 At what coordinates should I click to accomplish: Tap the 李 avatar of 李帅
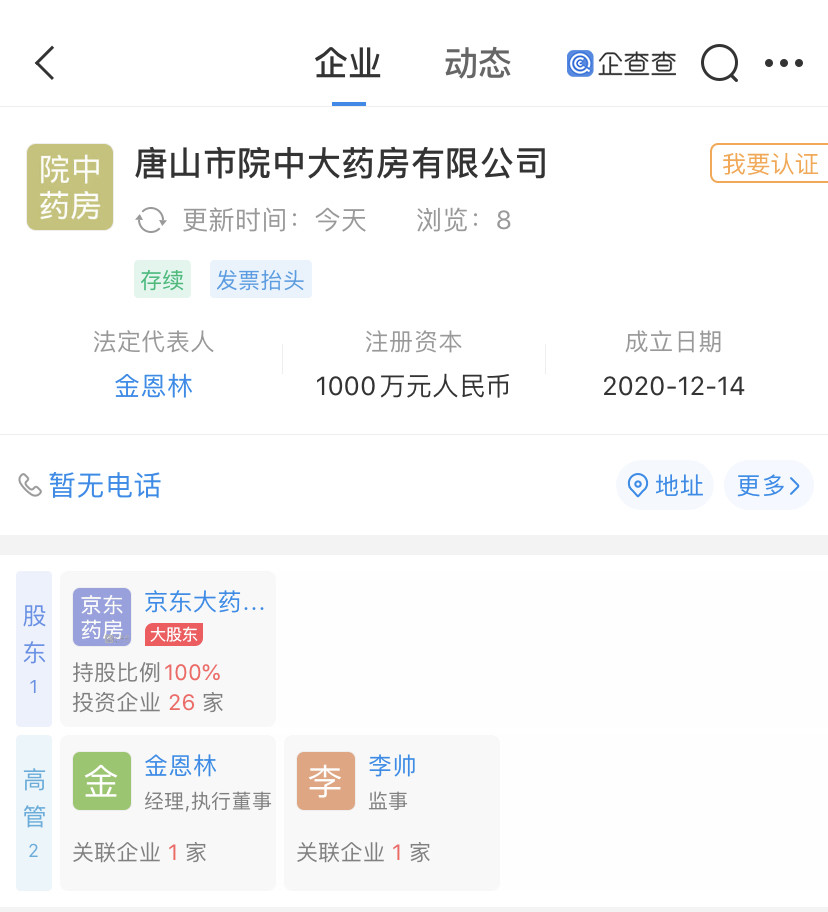pos(326,781)
